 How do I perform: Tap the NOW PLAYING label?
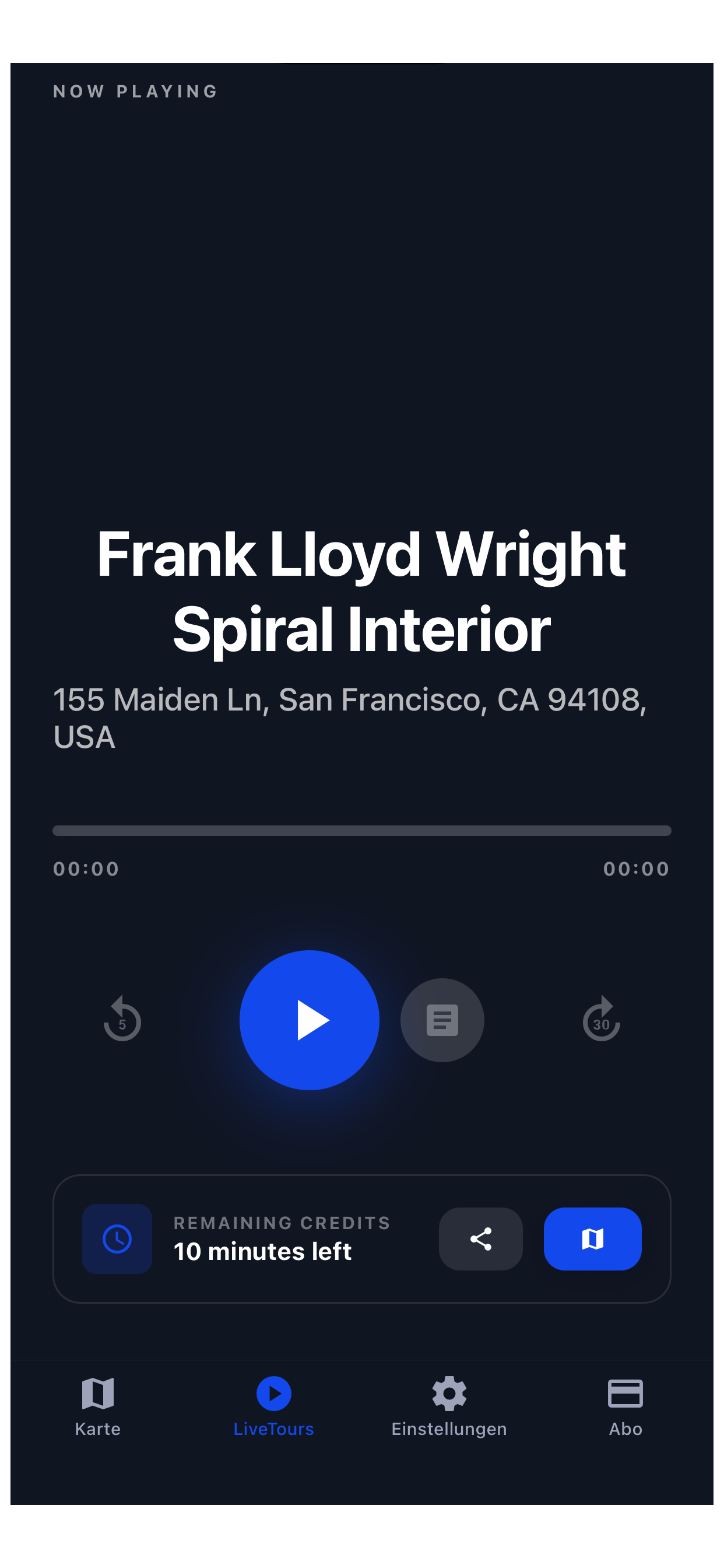[135, 92]
